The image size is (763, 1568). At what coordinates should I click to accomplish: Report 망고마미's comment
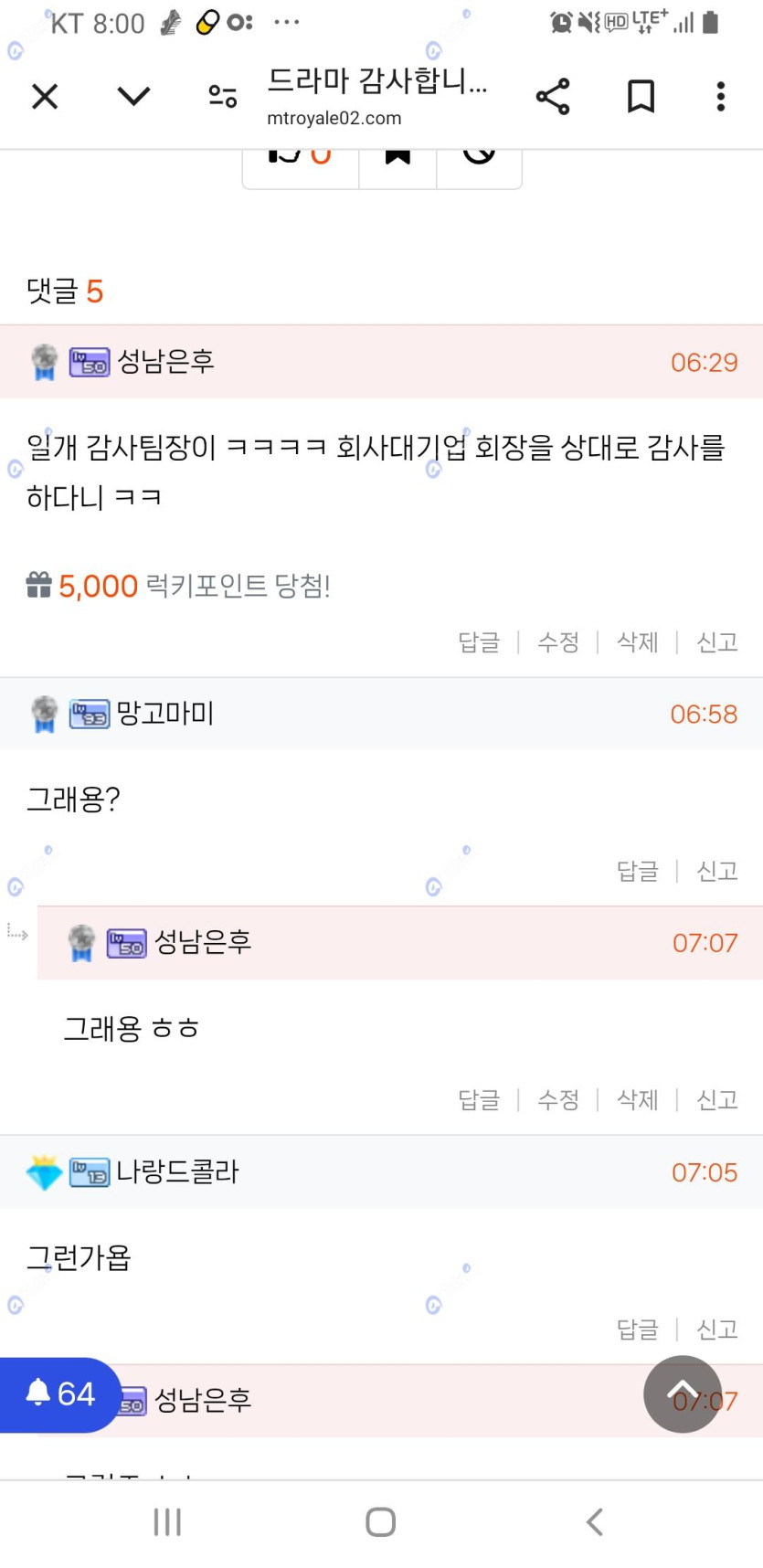[x=717, y=872]
